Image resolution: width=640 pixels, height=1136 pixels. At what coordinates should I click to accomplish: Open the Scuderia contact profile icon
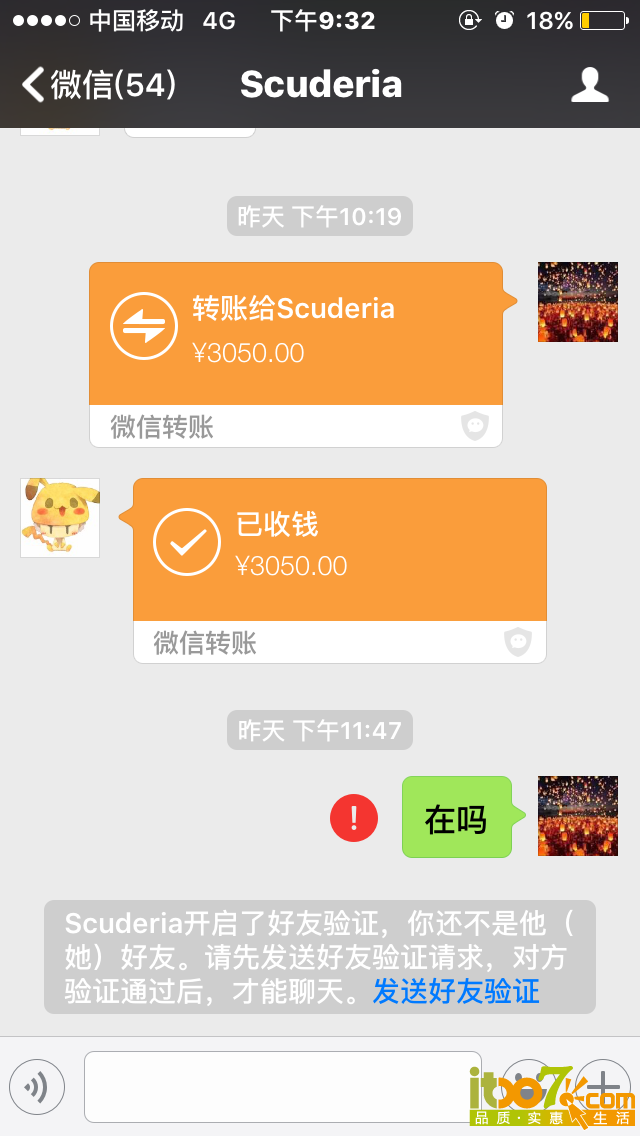589,85
